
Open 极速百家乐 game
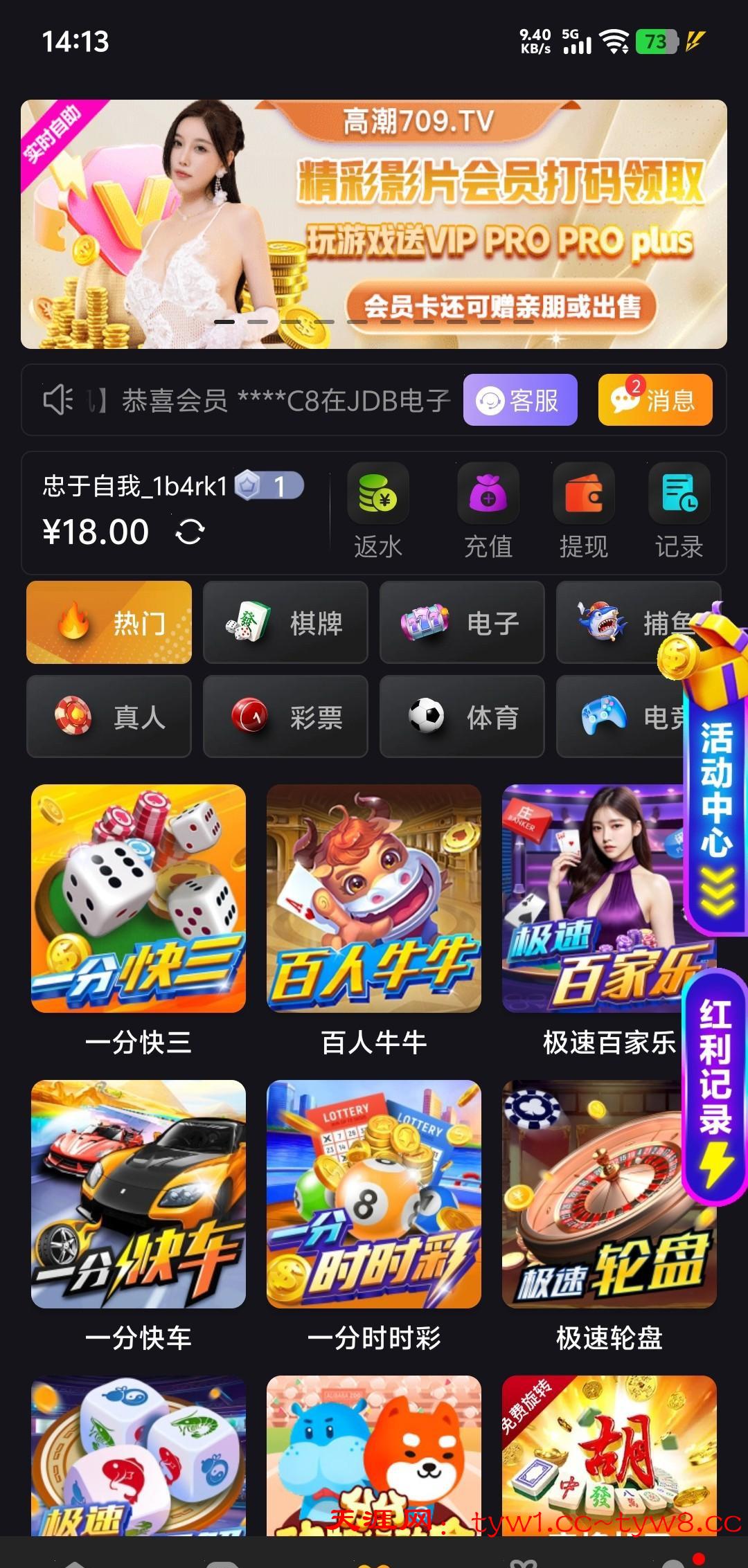click(596, 899)
